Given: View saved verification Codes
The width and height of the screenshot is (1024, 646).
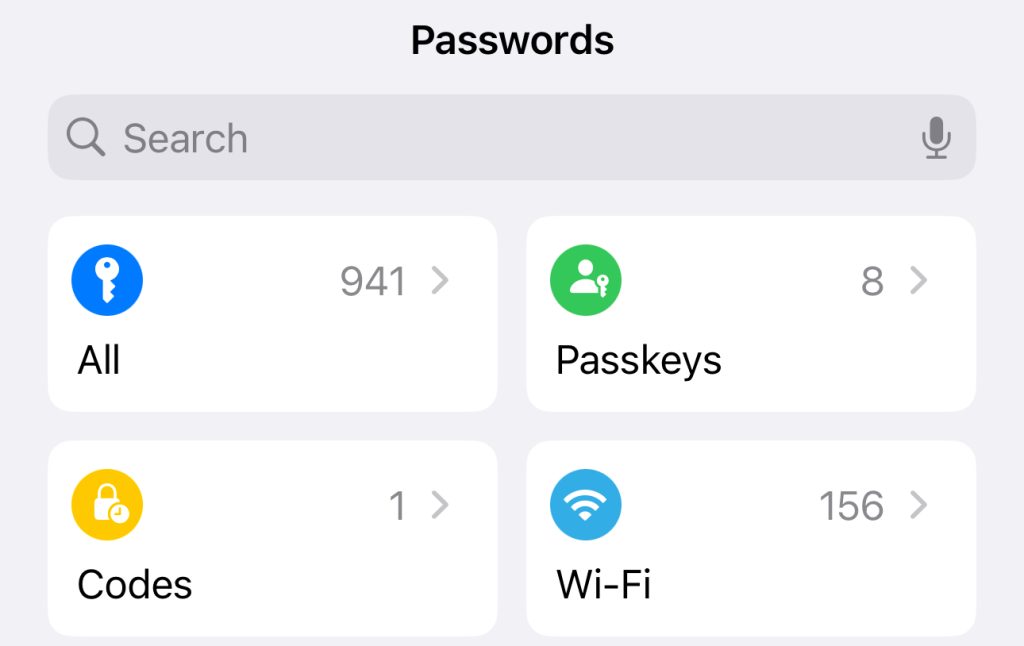Looking at the screenshot, I should click(272, 537).
